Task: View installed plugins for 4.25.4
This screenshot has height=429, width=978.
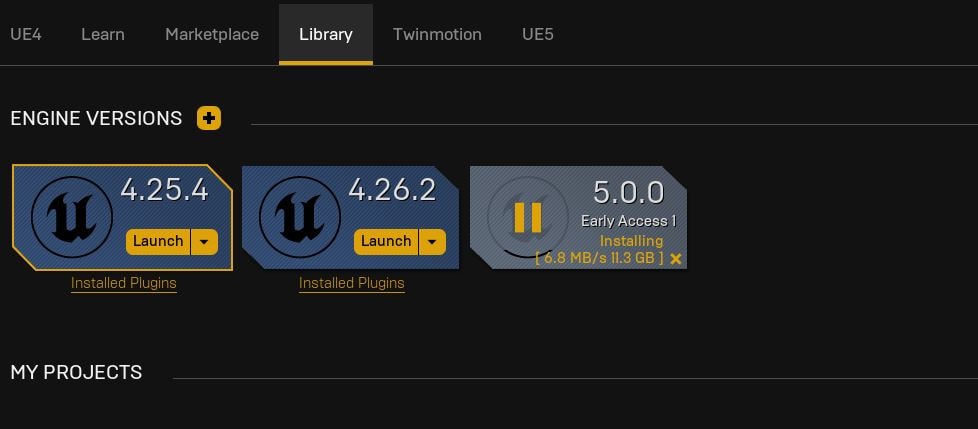Action: [x=123, y=283]
